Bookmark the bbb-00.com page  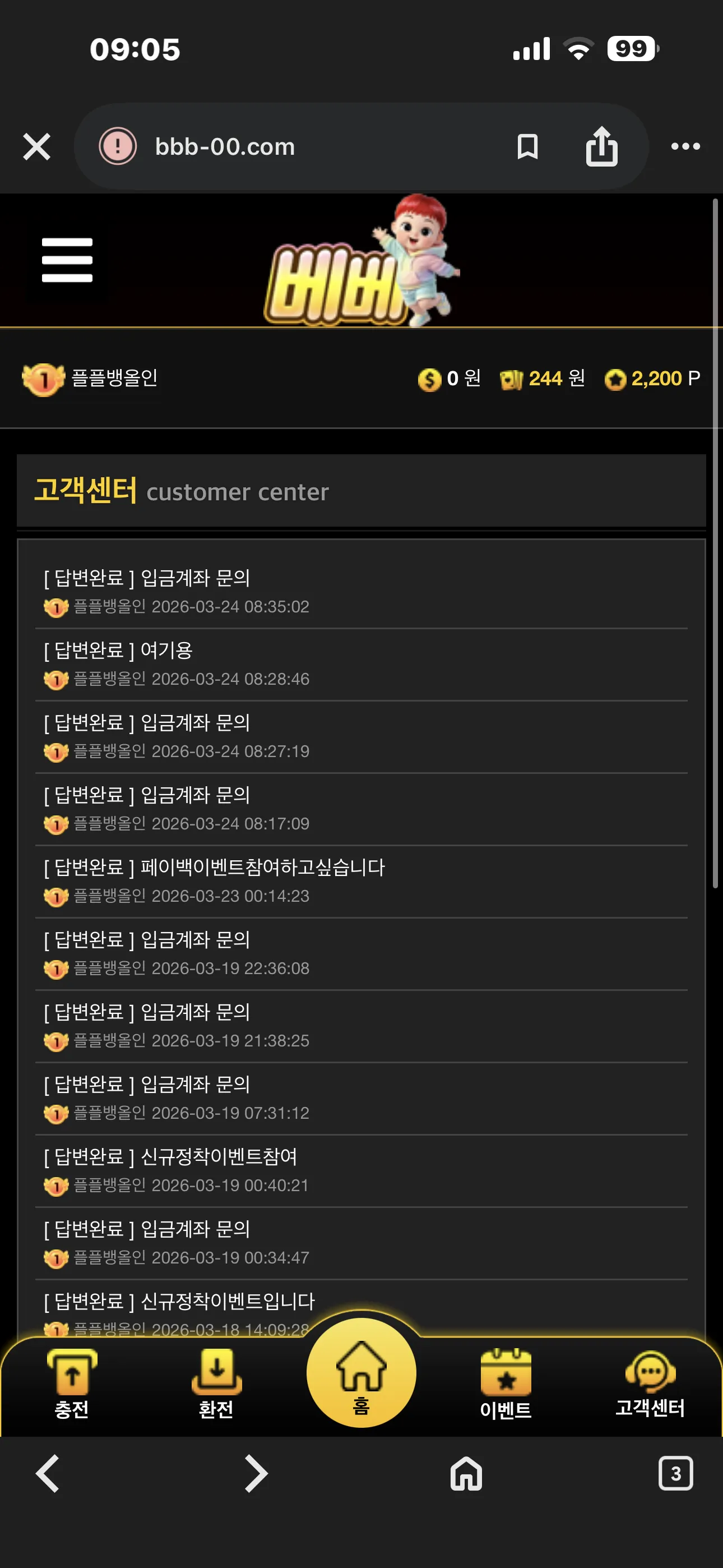click(527, 147)
